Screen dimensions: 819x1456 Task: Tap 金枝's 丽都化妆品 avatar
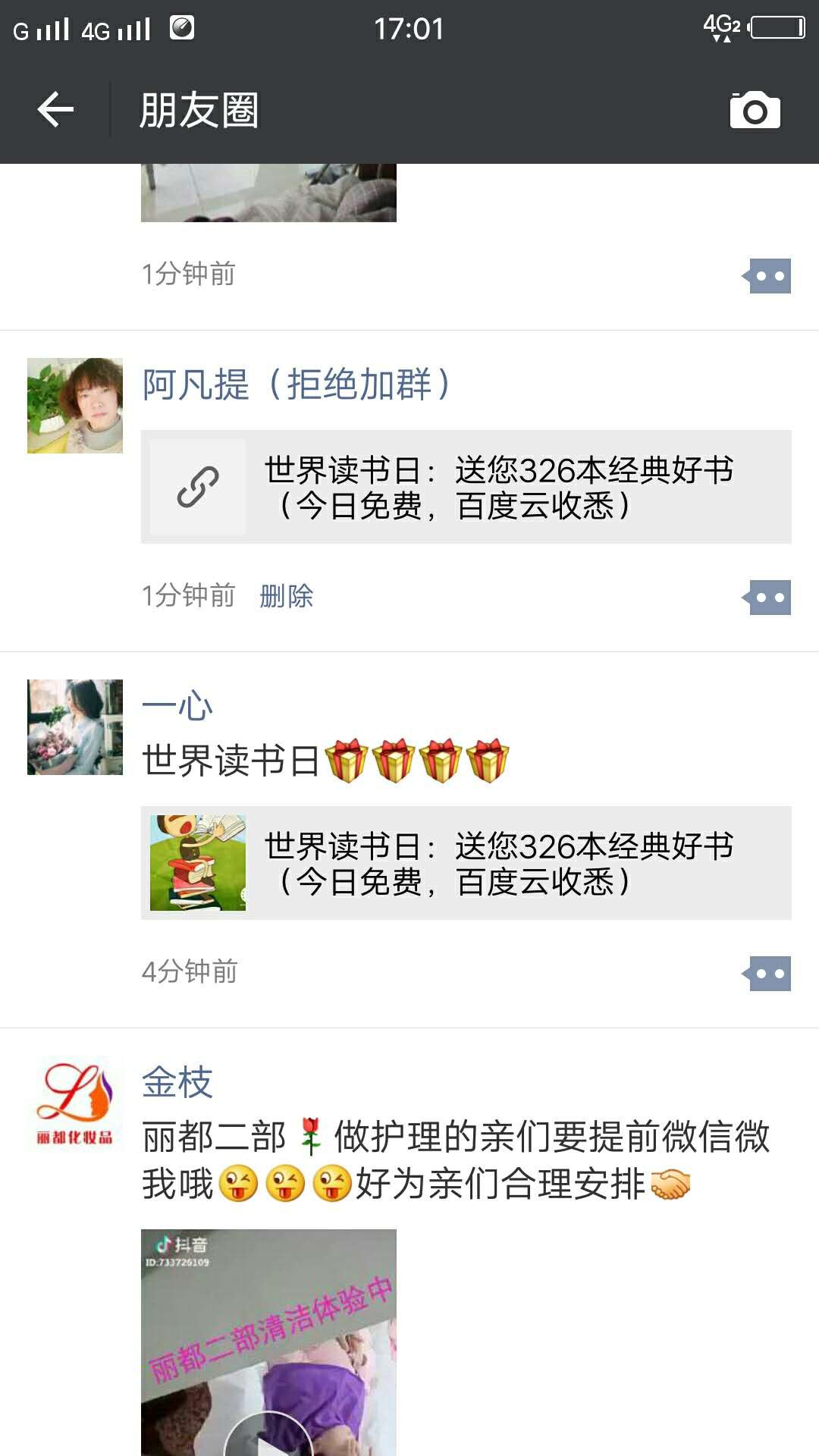(75, 1103)
